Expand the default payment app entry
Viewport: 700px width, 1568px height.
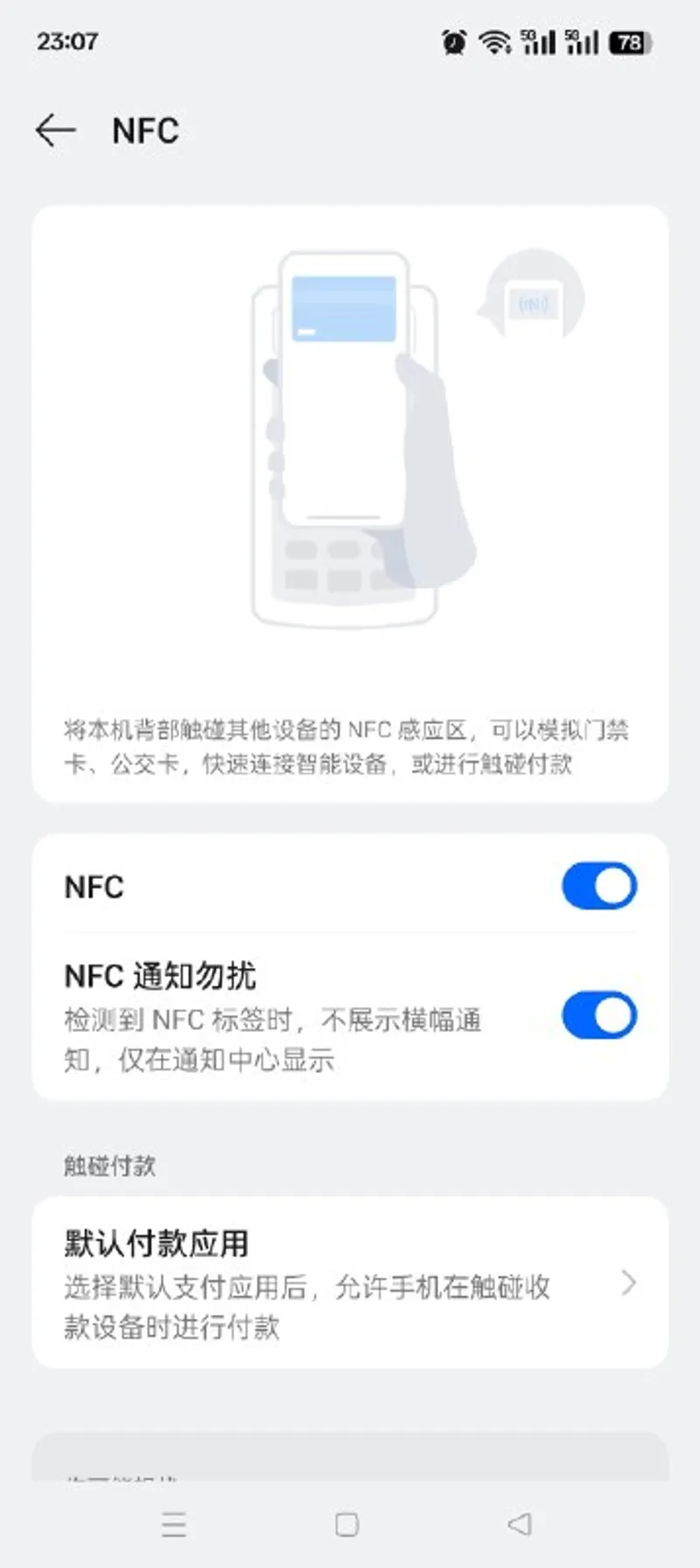coord(350,1284)
